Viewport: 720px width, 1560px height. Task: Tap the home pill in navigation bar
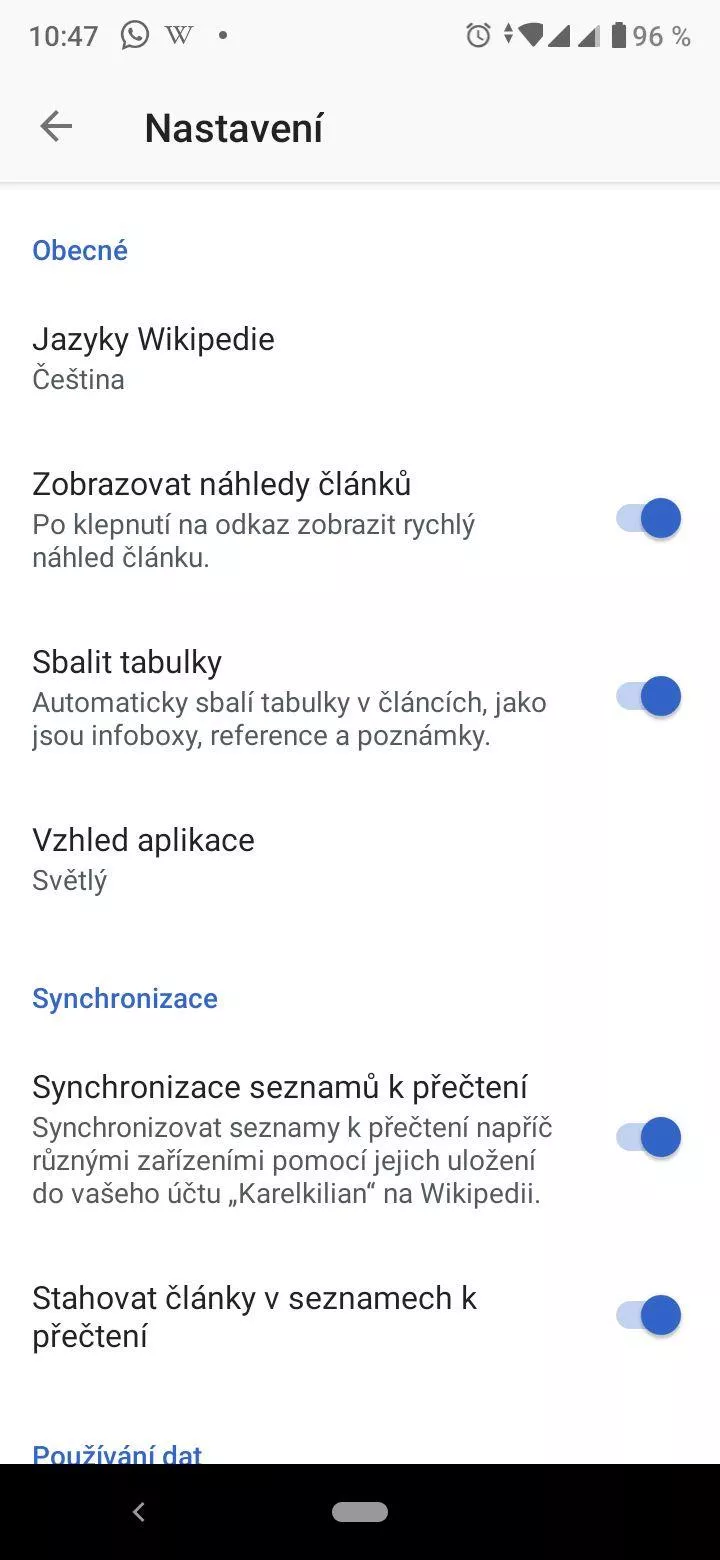coord(360,1511)
